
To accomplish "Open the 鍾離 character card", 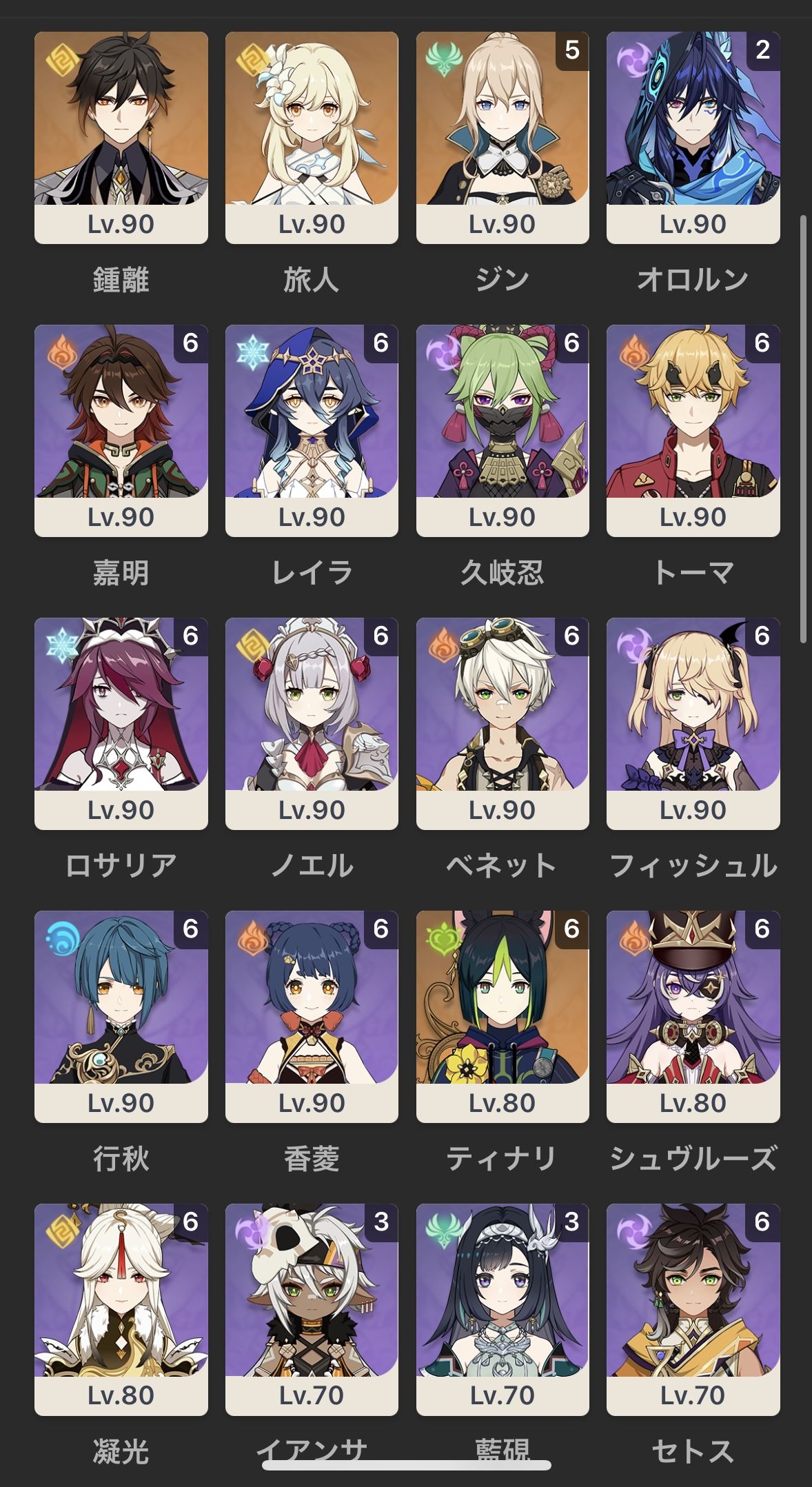I will pyautogui.click(x=121, y=137).
